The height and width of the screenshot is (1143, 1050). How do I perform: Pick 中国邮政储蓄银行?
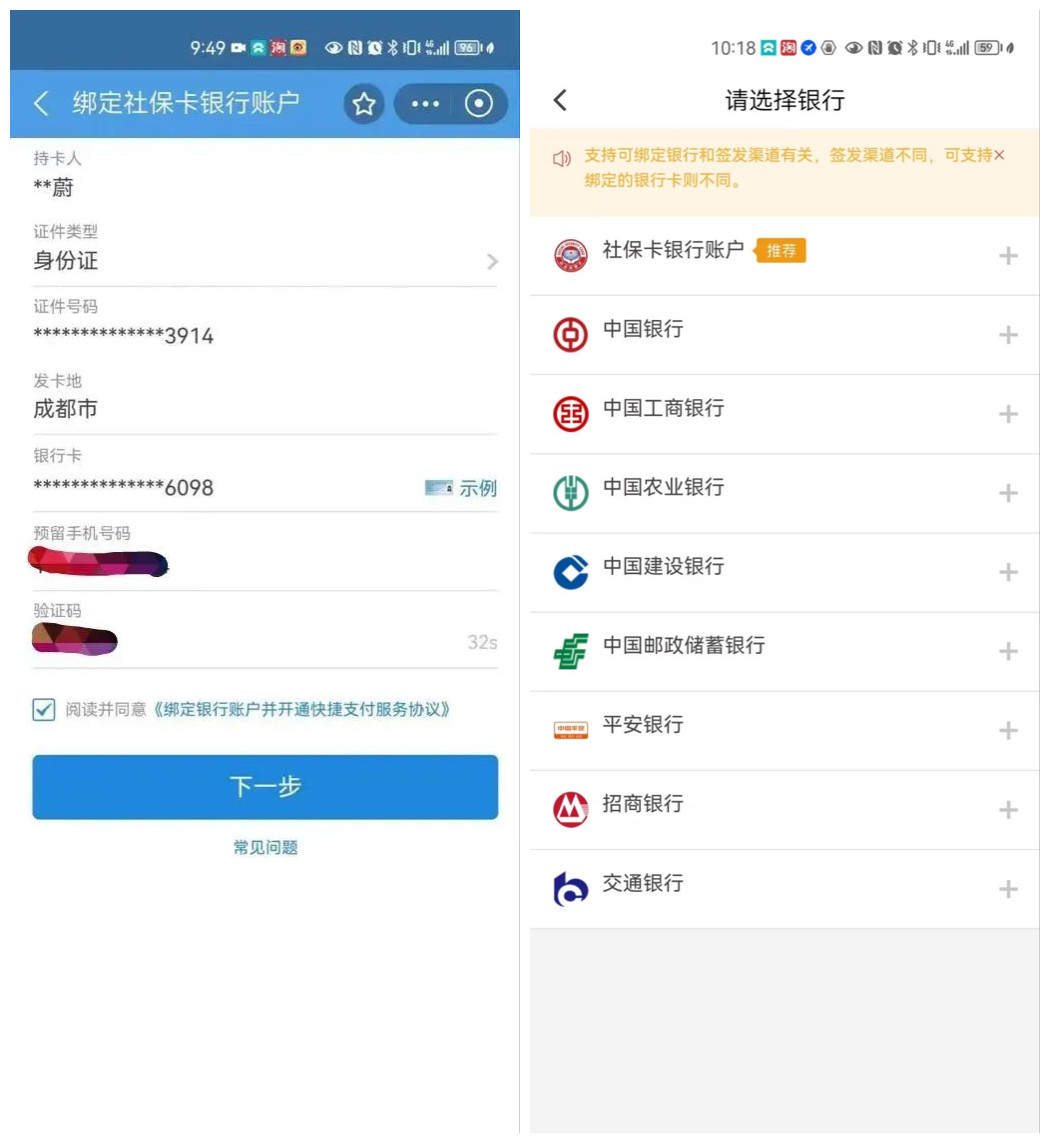tap(784, 651)
